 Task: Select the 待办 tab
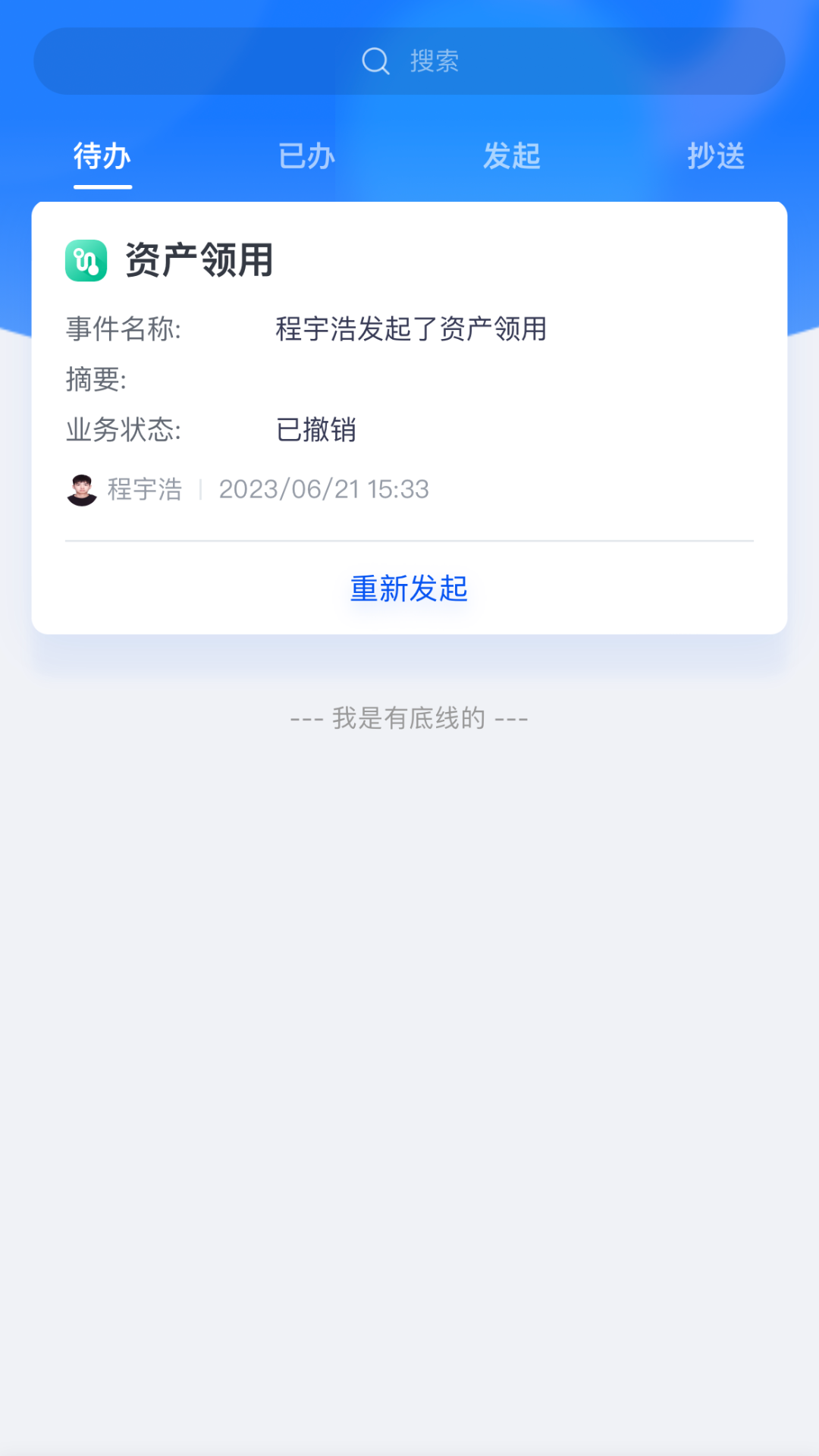tap(102, 157)
